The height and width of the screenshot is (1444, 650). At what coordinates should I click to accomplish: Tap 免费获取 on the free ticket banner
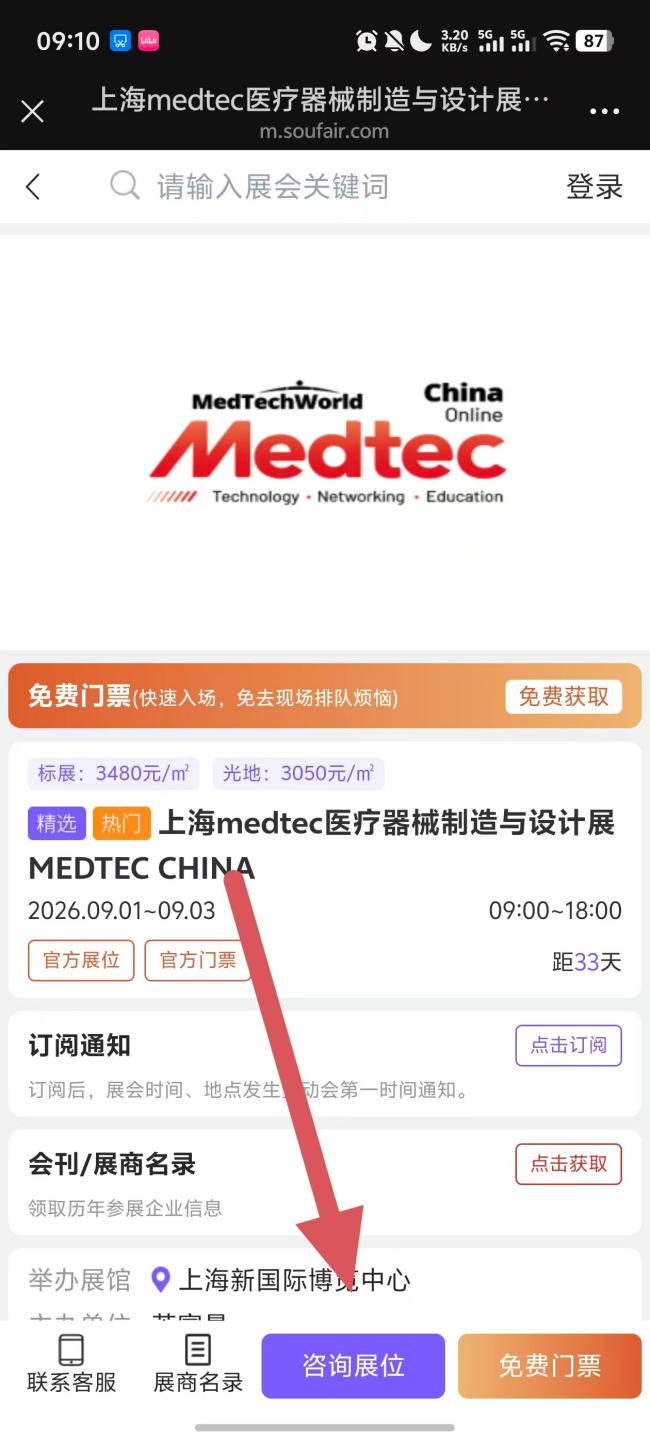point(564,696)
